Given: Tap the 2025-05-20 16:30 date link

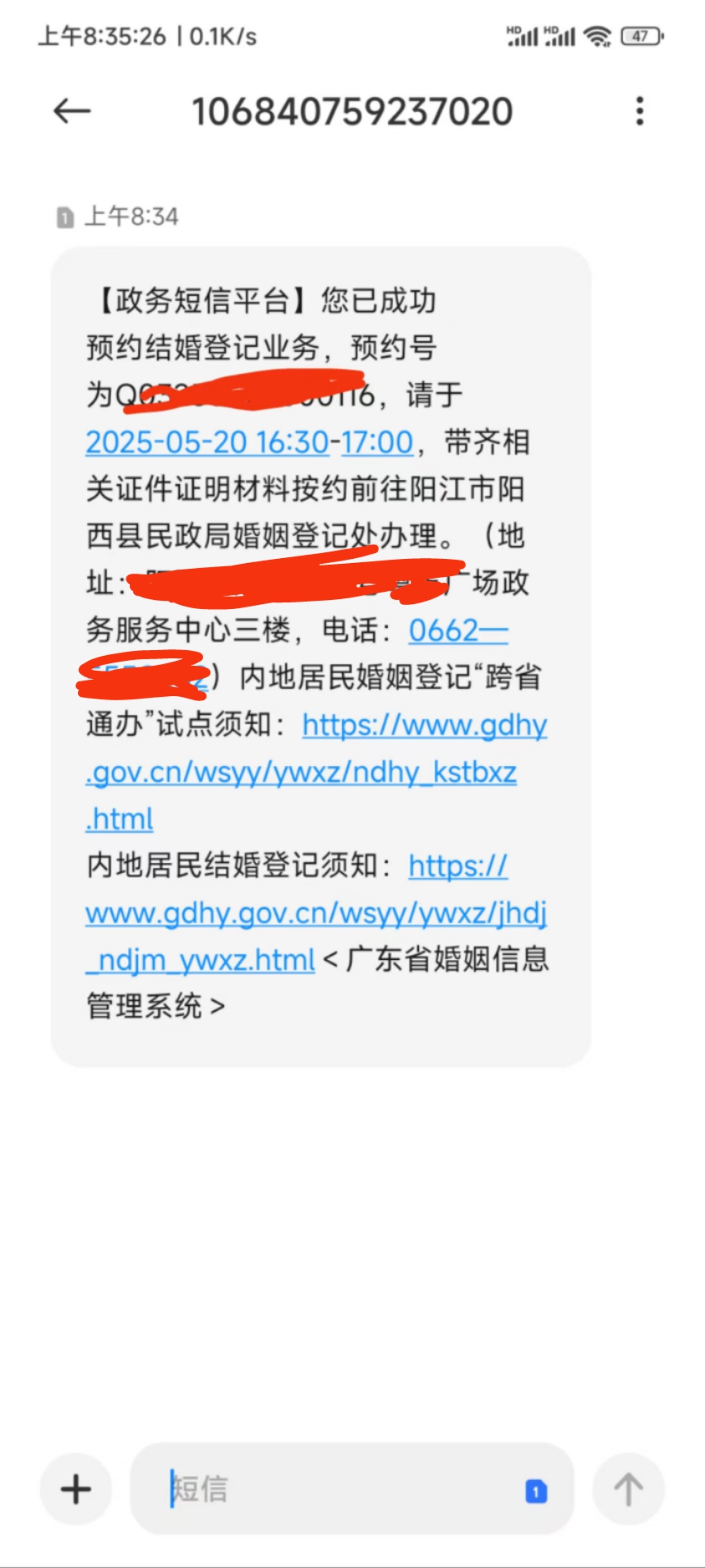Looking at the screenshot, I should (x=208, y=443).
